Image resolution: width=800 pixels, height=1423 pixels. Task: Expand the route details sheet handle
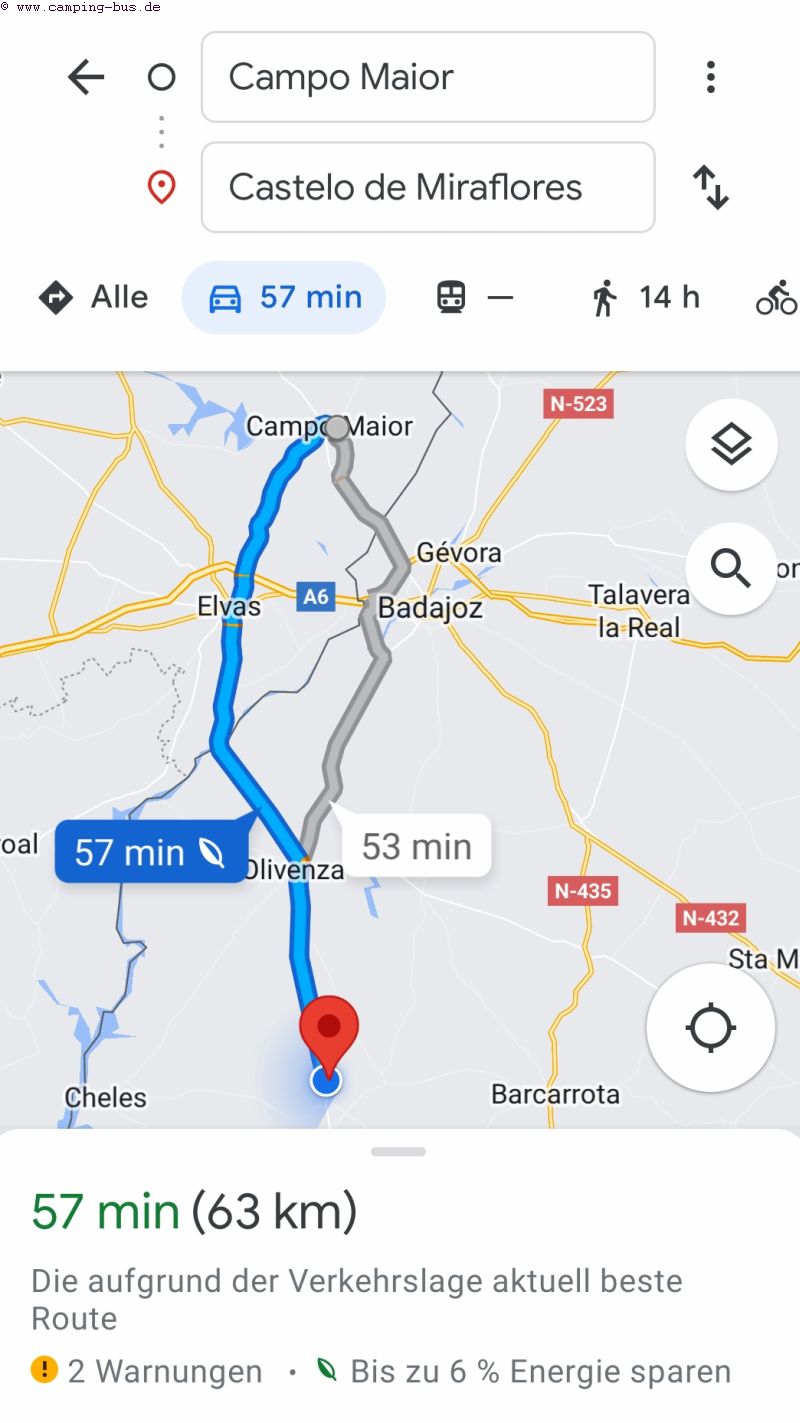398,1152
